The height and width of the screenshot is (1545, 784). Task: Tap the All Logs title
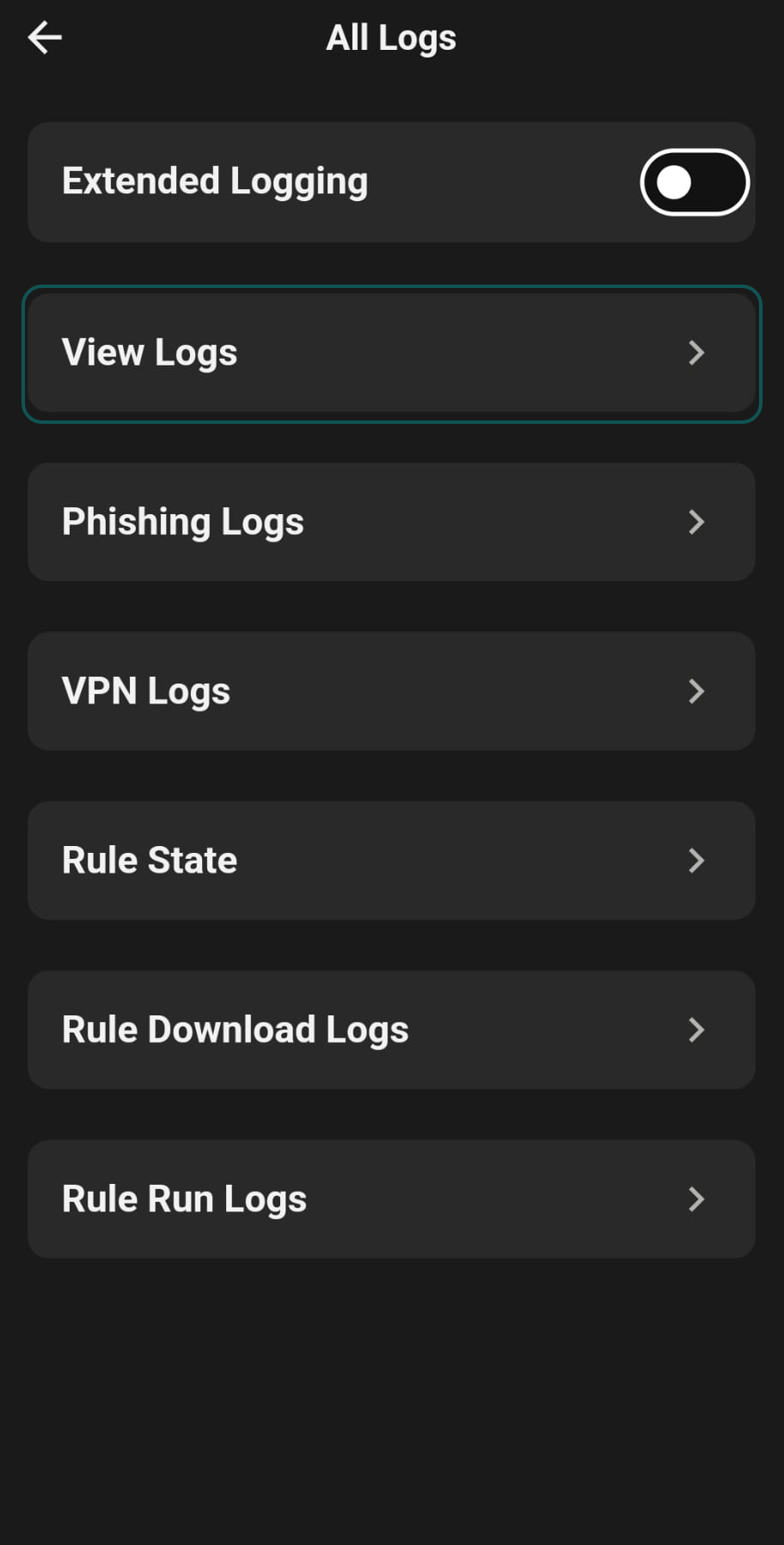[x=392, y=37]
